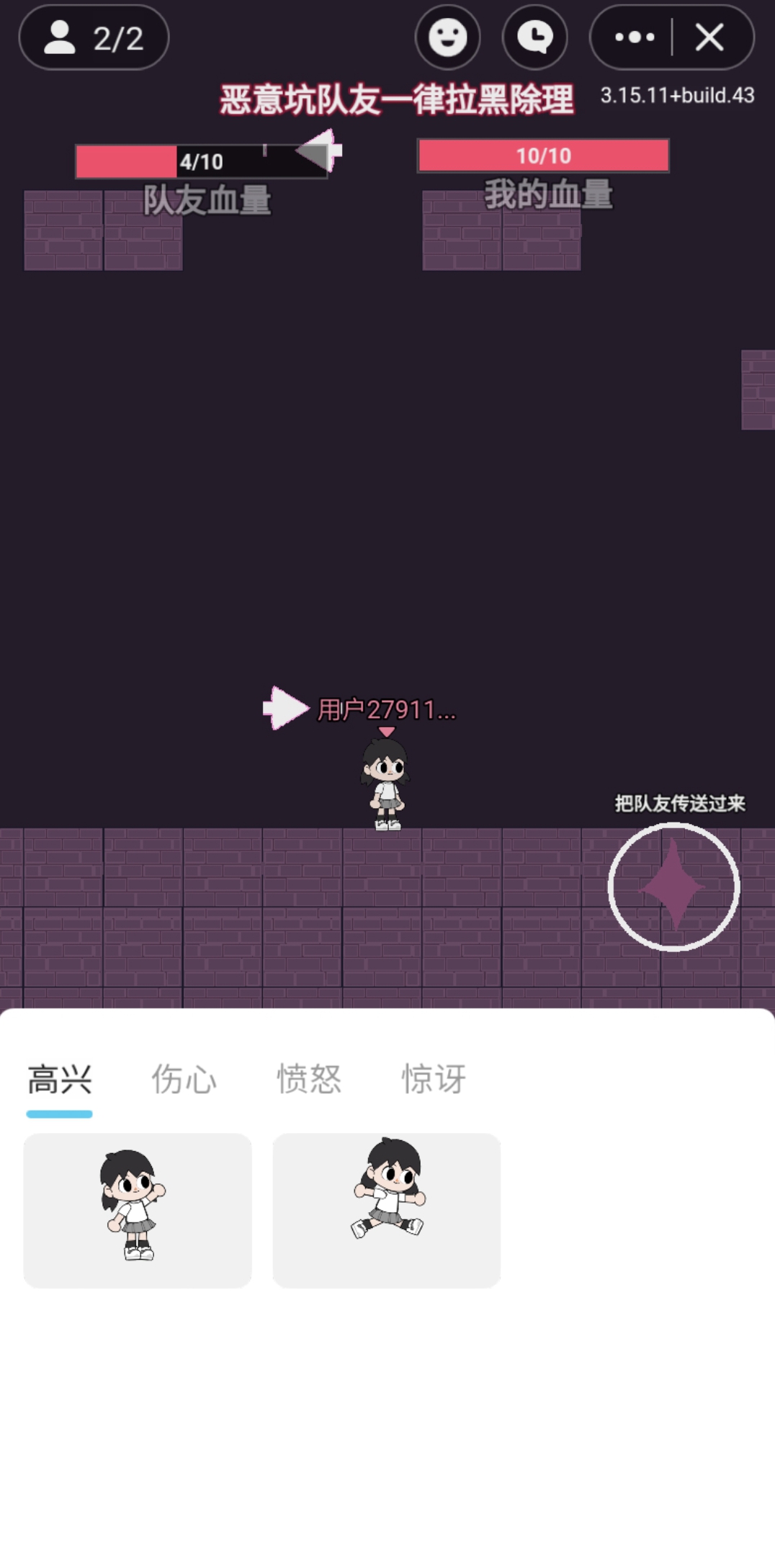Send the jumping girl emote
The image size is (775, 1568).
[x=387, y=1210]
